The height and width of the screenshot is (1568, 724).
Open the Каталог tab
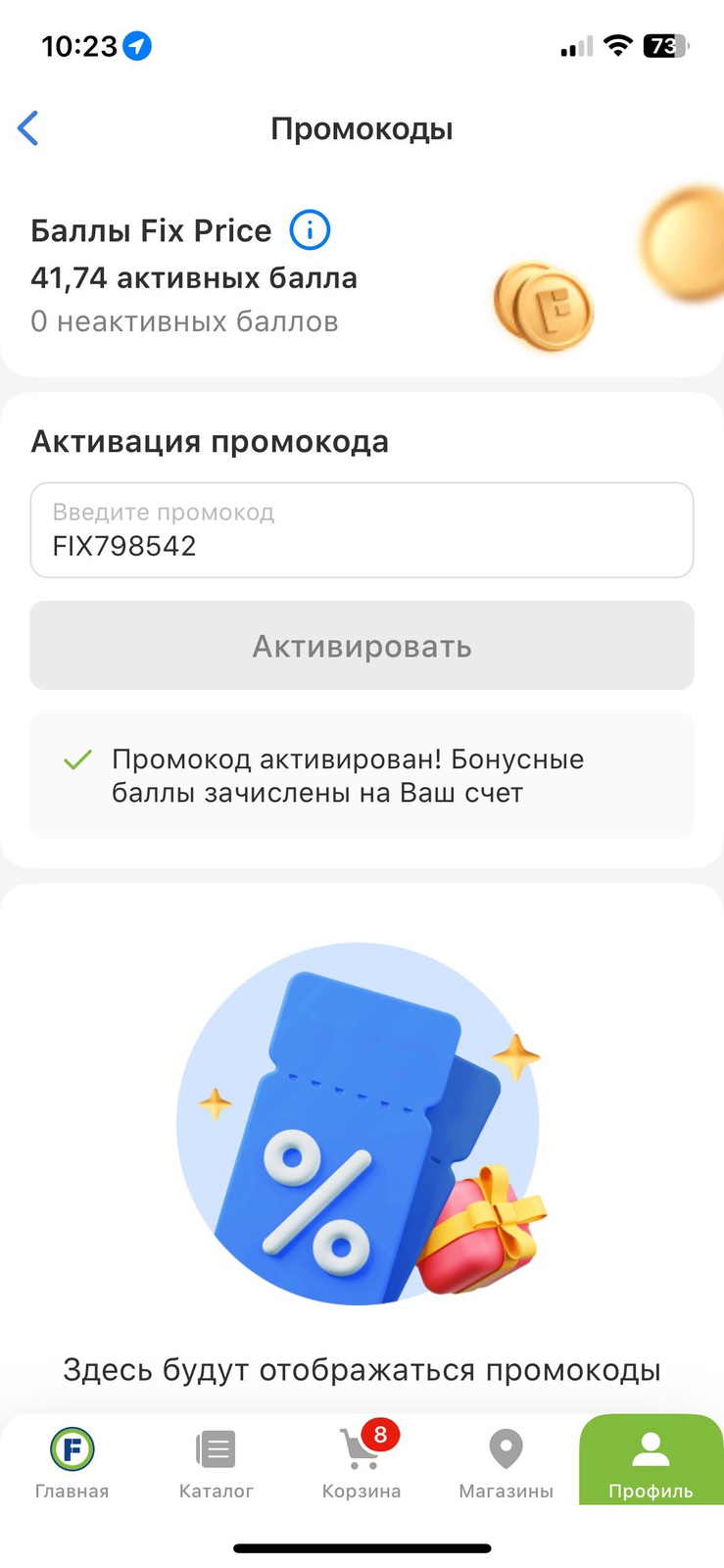[x=217, y=1462]
